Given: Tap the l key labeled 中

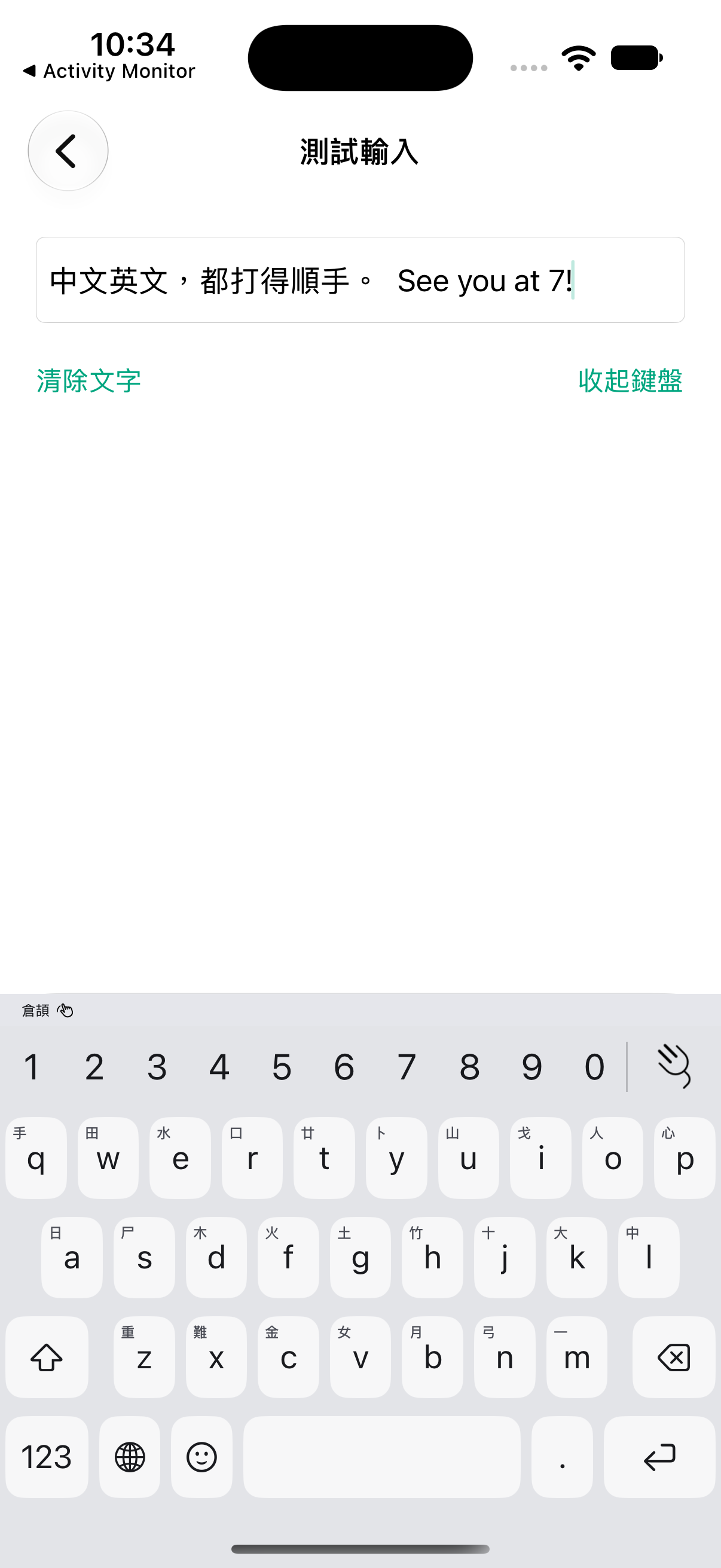Looking at the screenshot, I should [x=649, y=1257].
